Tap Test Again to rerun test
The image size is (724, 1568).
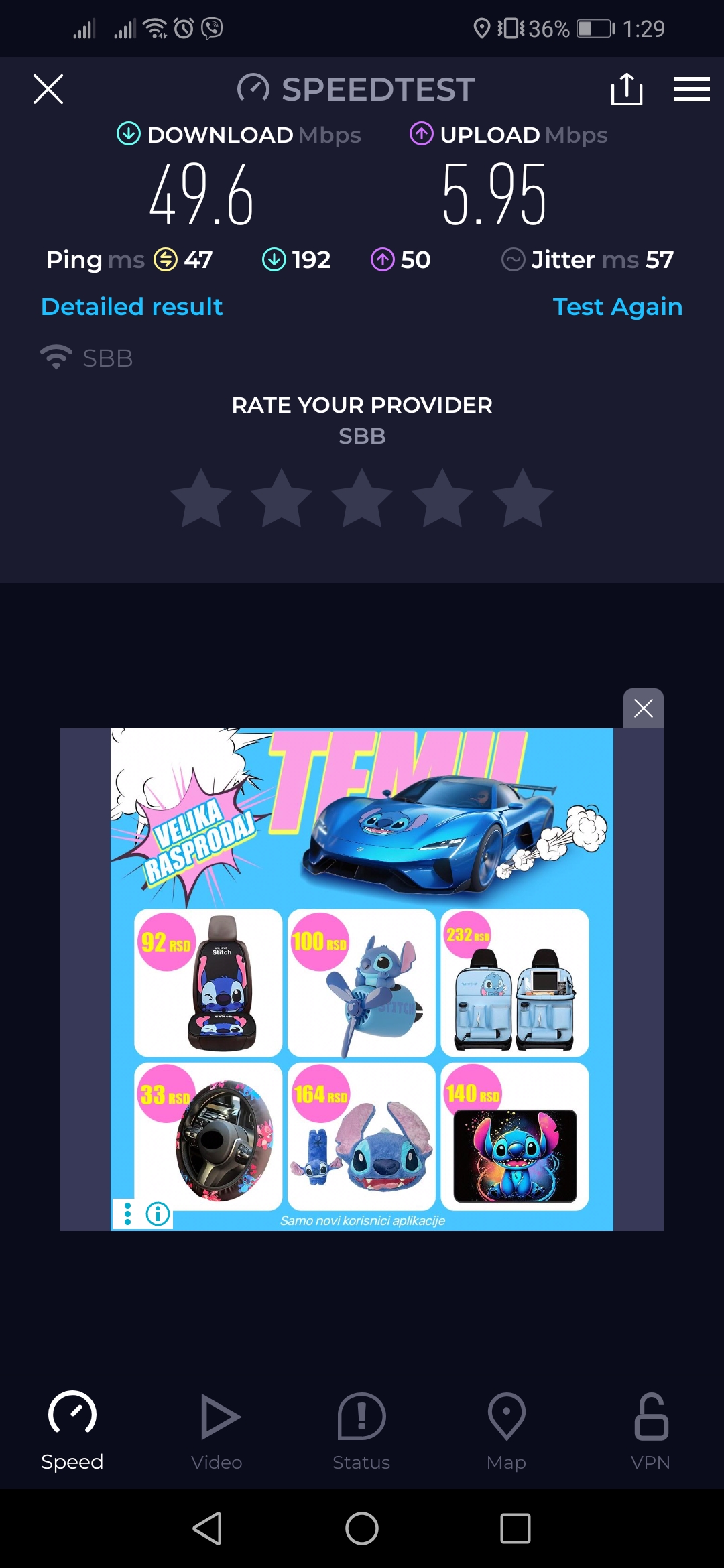(x=617, y=307)
